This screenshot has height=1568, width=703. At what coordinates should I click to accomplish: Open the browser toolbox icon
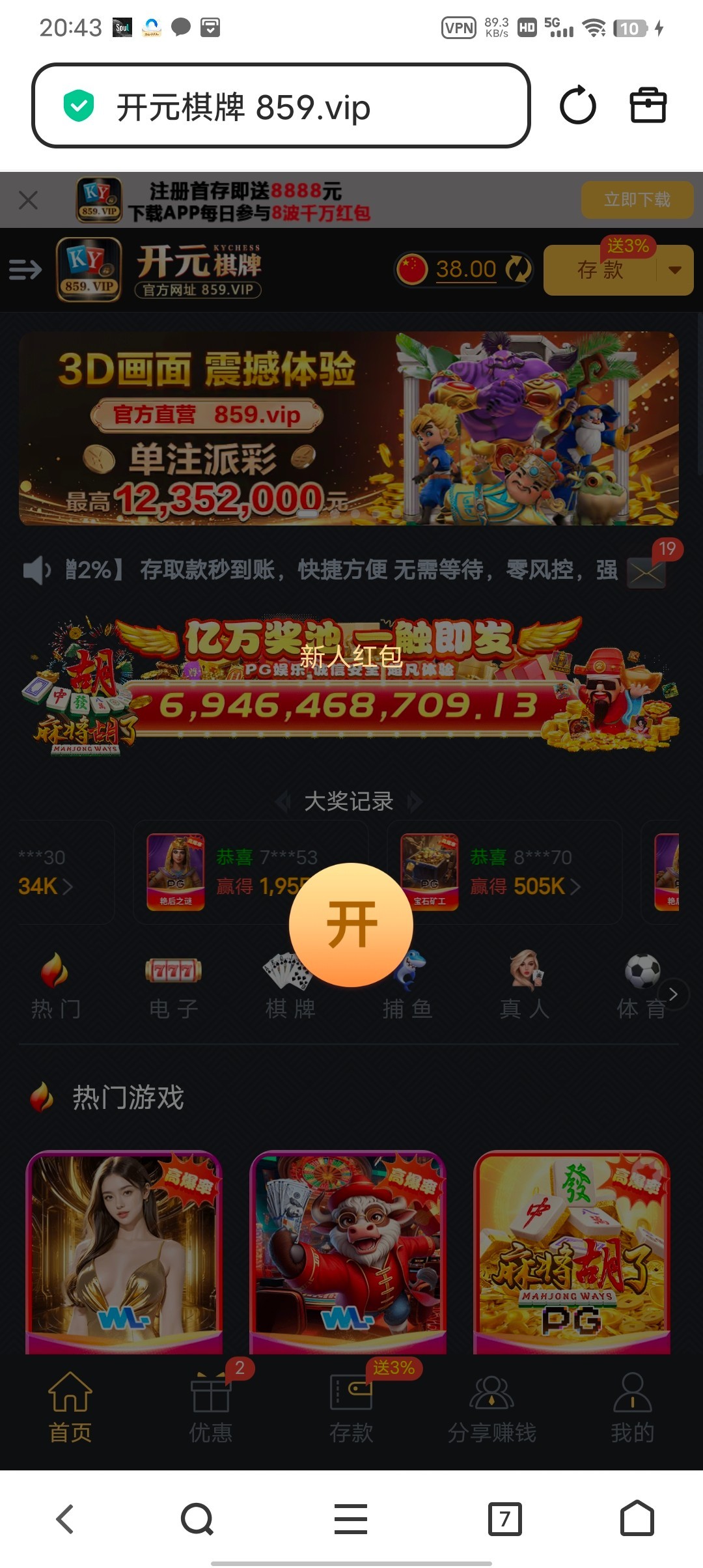point(648,106)
